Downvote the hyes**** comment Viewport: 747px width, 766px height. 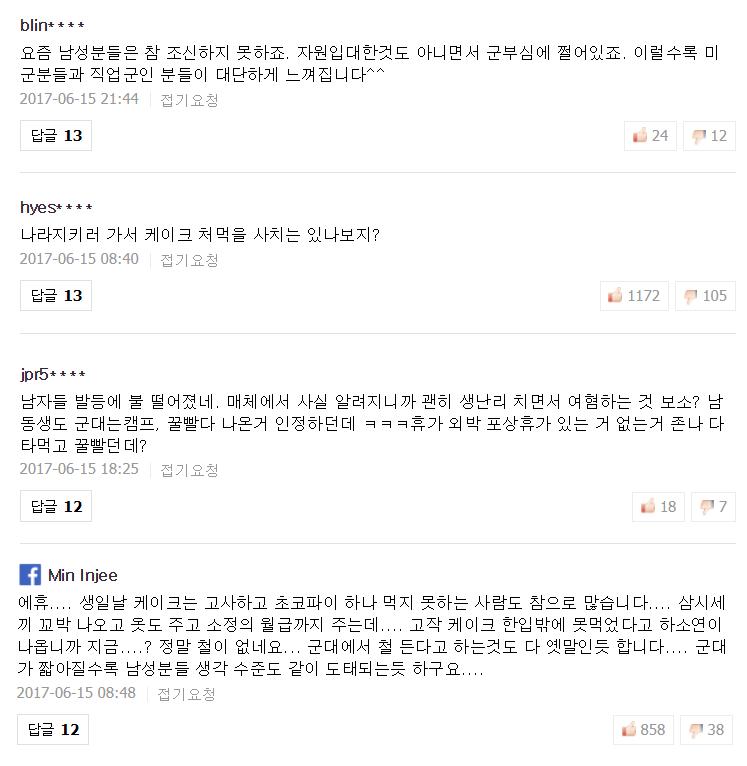705,296
